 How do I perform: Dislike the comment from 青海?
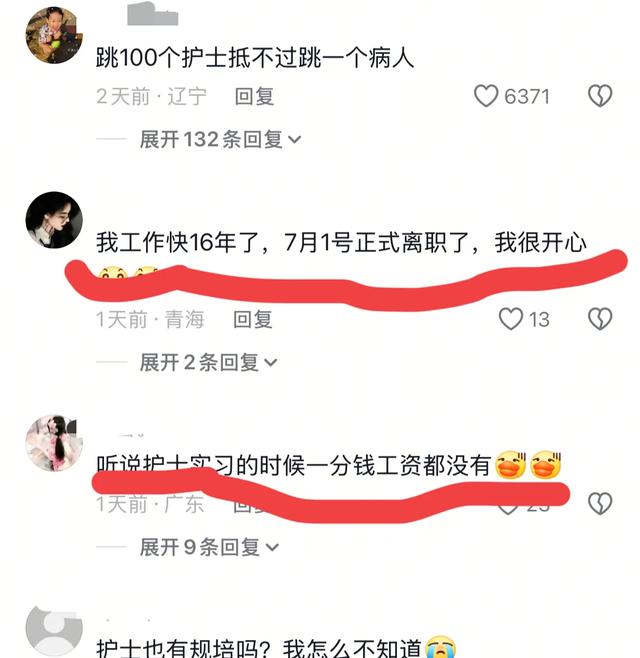click(599, 319)
